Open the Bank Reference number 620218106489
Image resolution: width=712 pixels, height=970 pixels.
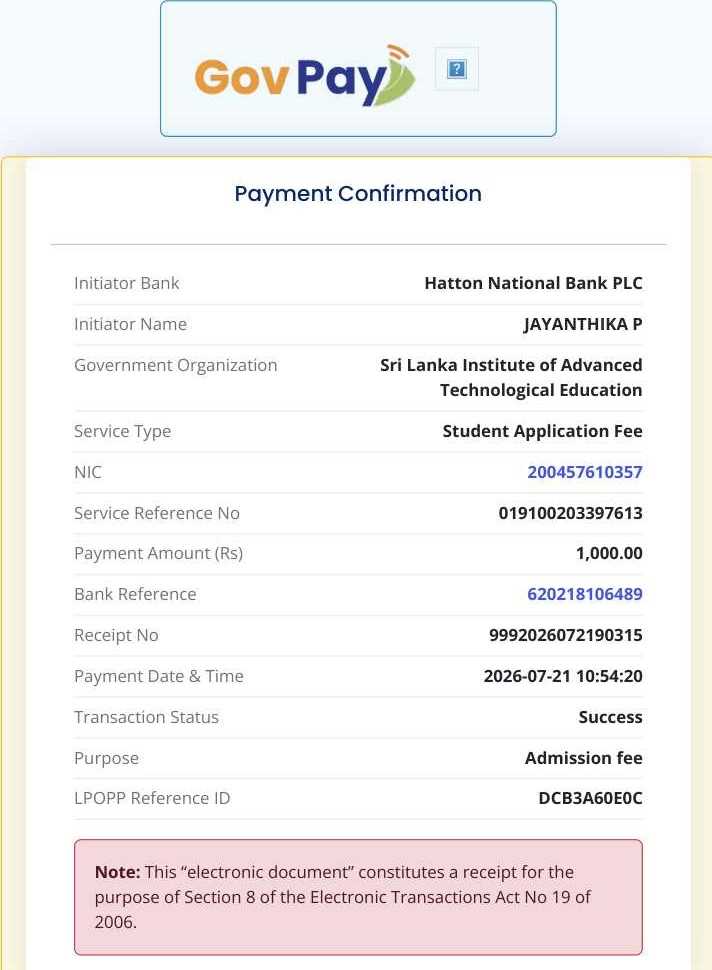click(585, 594)
